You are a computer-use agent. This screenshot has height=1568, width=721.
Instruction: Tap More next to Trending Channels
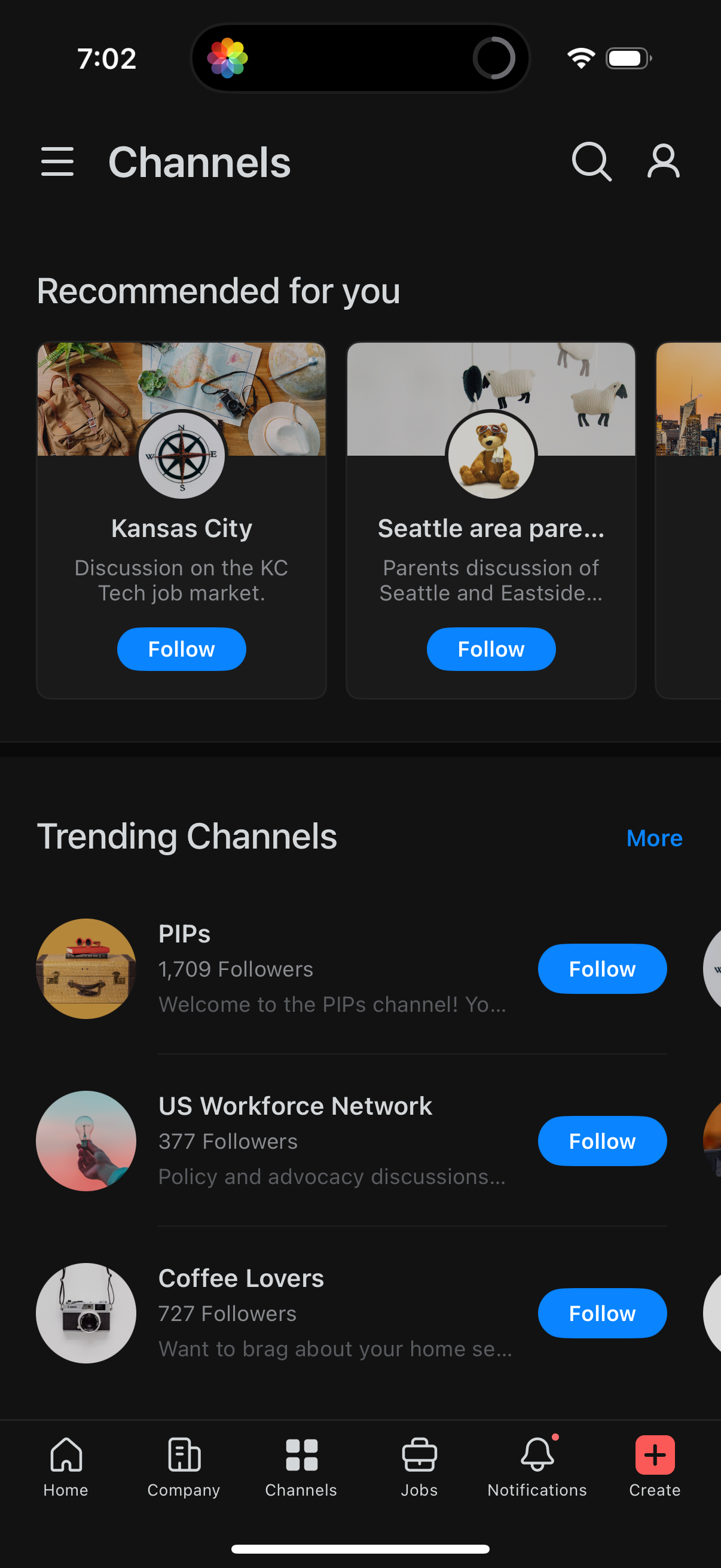point(653,838)
